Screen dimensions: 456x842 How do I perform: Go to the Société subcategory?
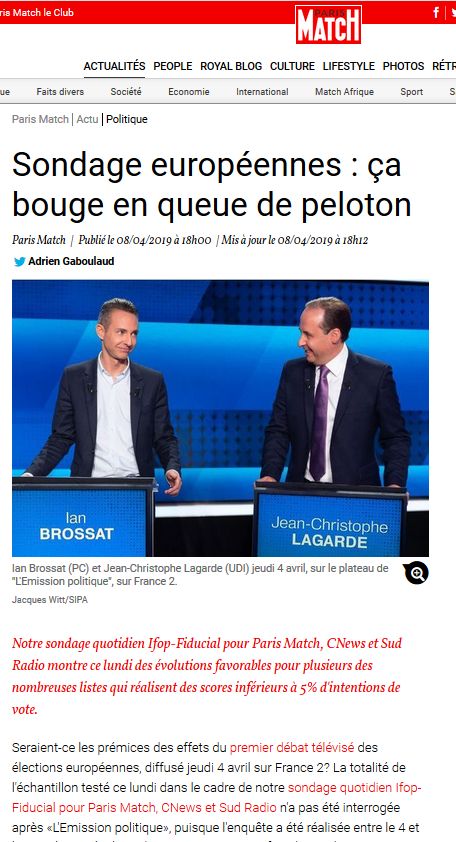(x=126, y=92)
